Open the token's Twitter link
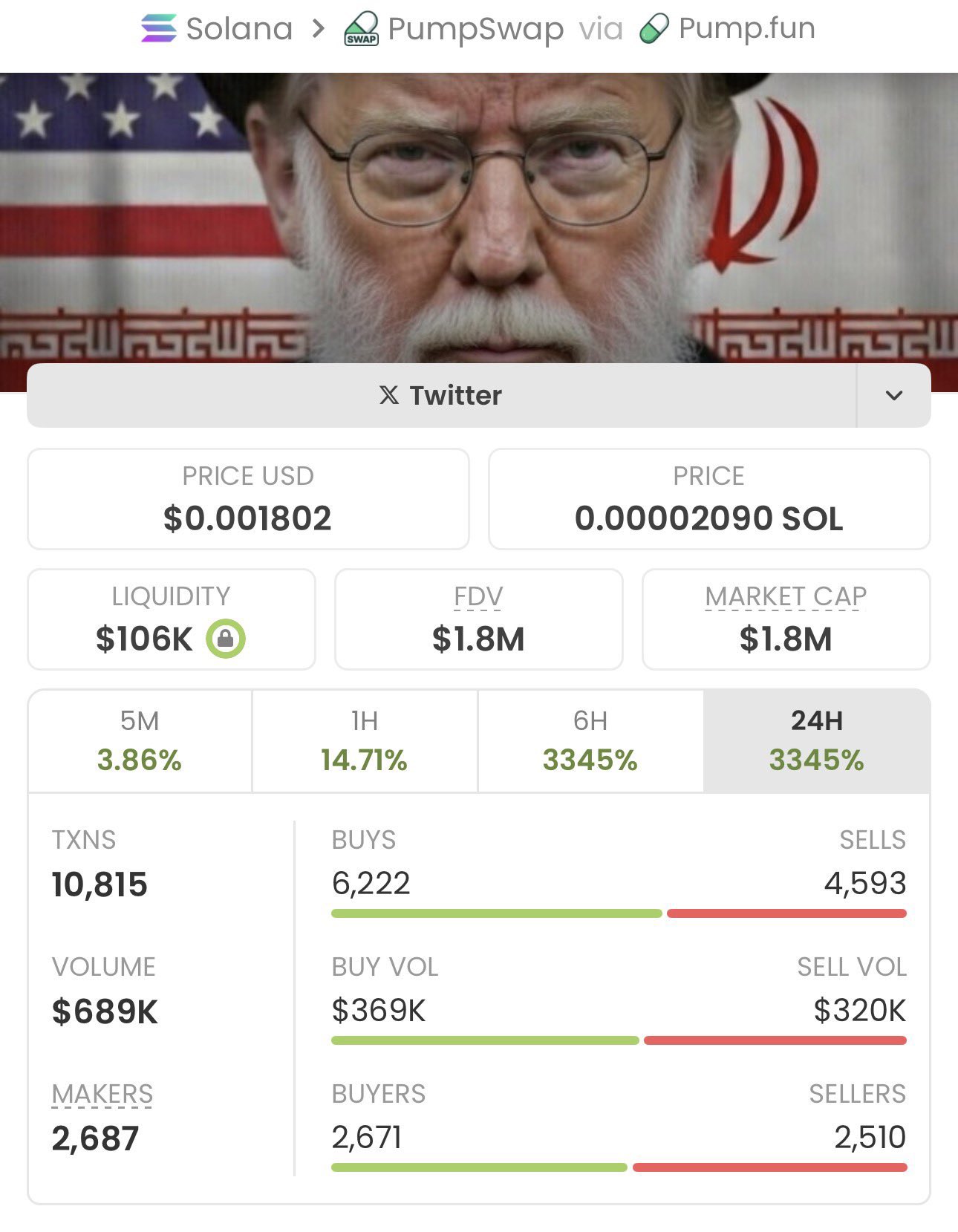The width and height of the screenshot is (958, 1232). tap(441, 395)
